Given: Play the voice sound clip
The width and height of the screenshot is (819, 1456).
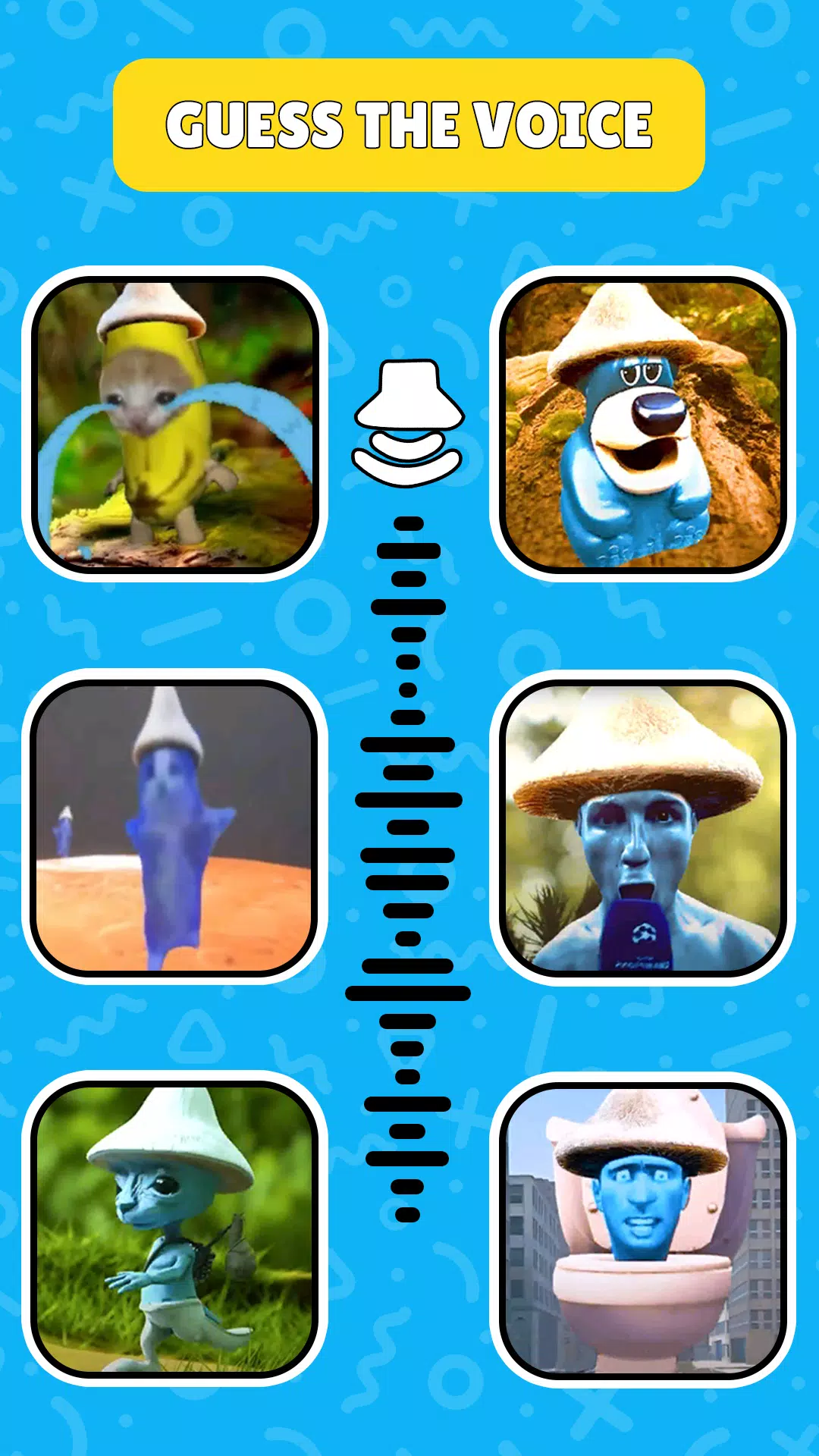Looking at the screenshot, I should 408,425.
